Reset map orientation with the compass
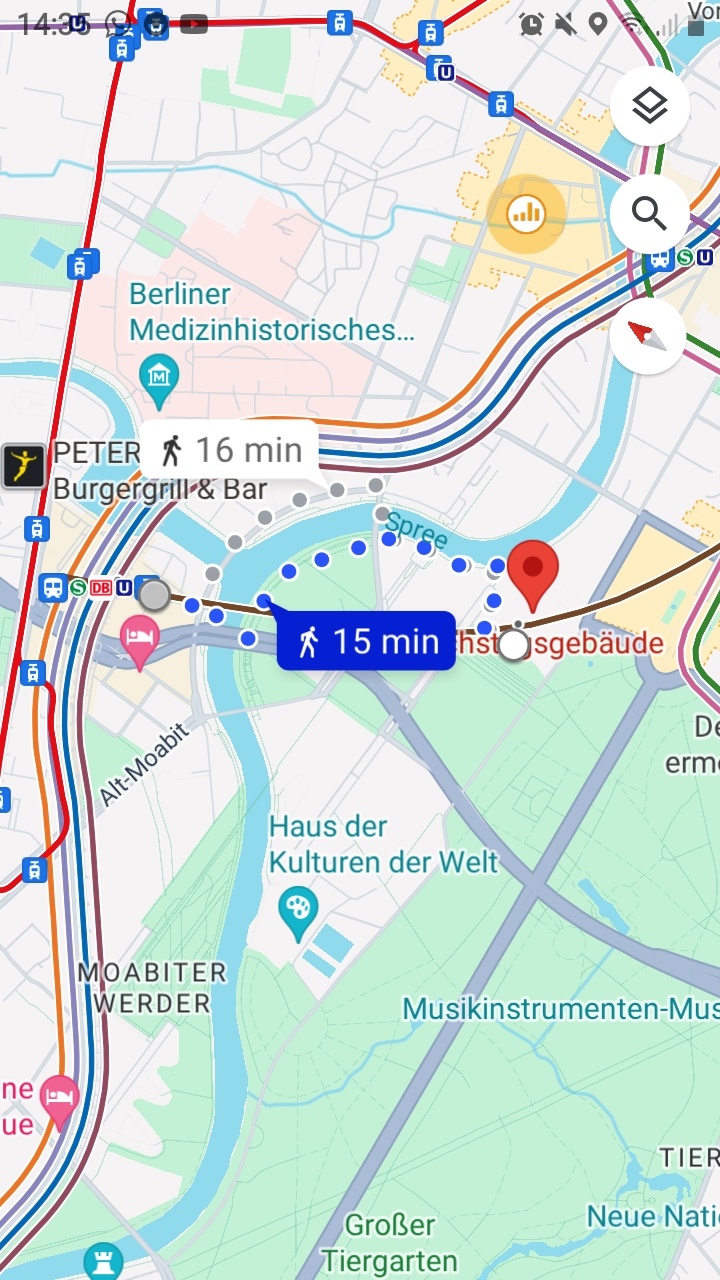 point(648,336)
